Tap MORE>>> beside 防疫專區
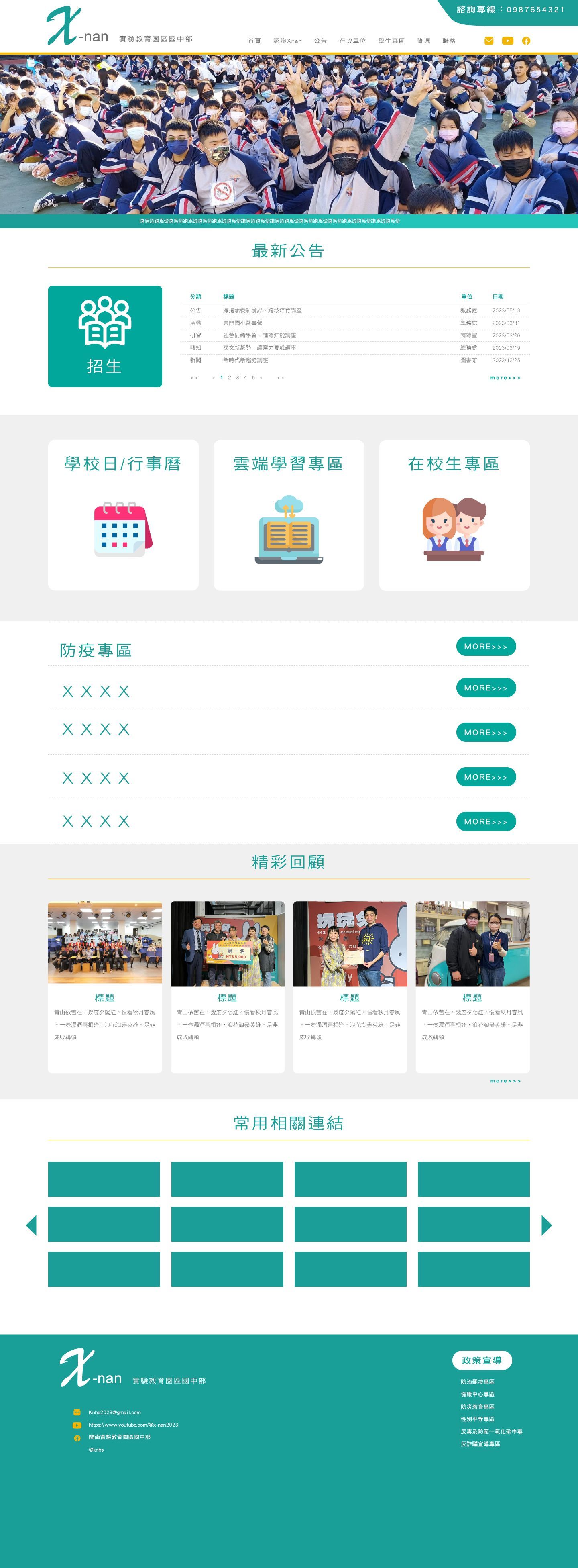 486,646
